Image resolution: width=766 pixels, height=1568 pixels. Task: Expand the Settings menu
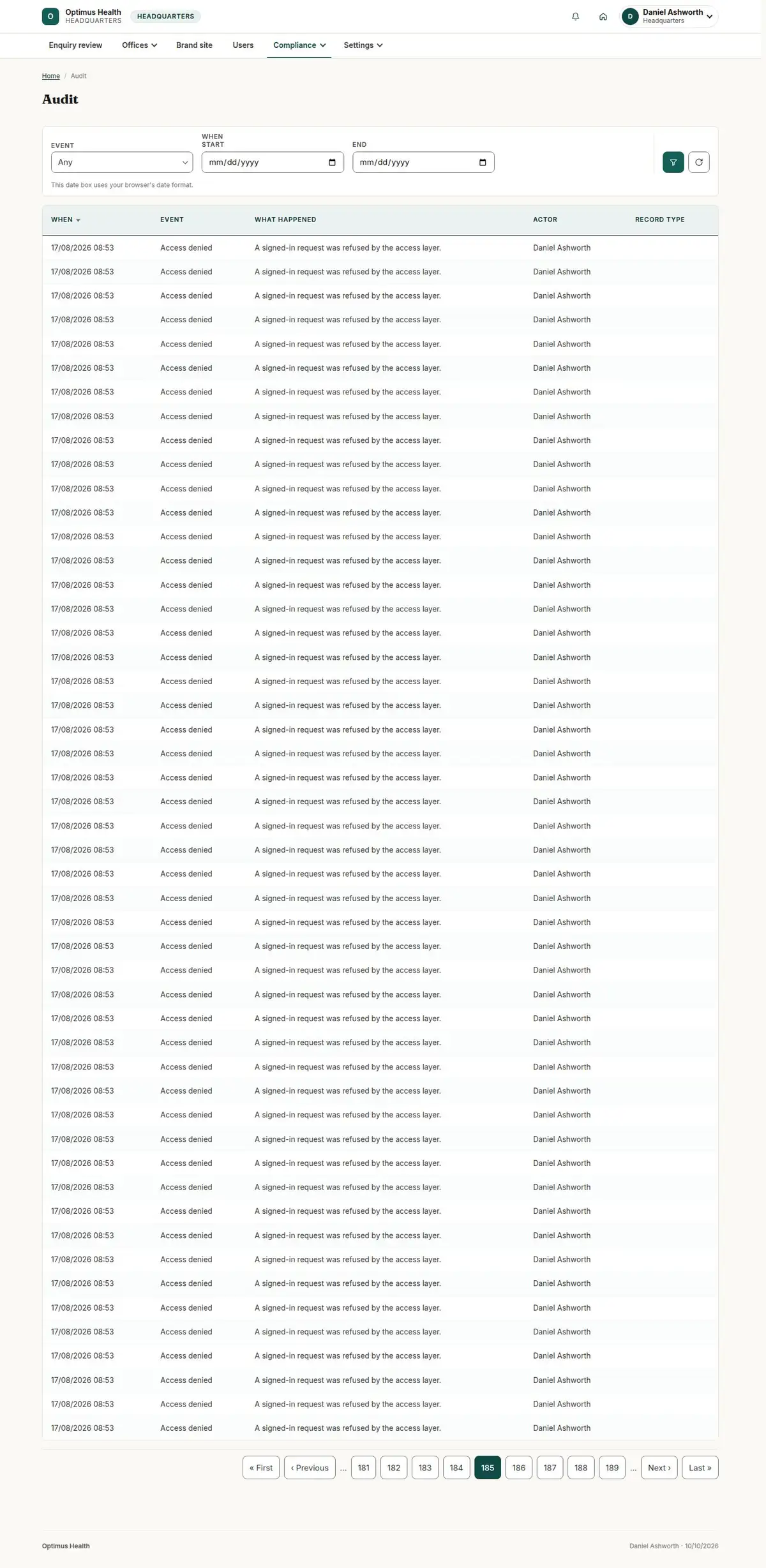pos(363,45)
